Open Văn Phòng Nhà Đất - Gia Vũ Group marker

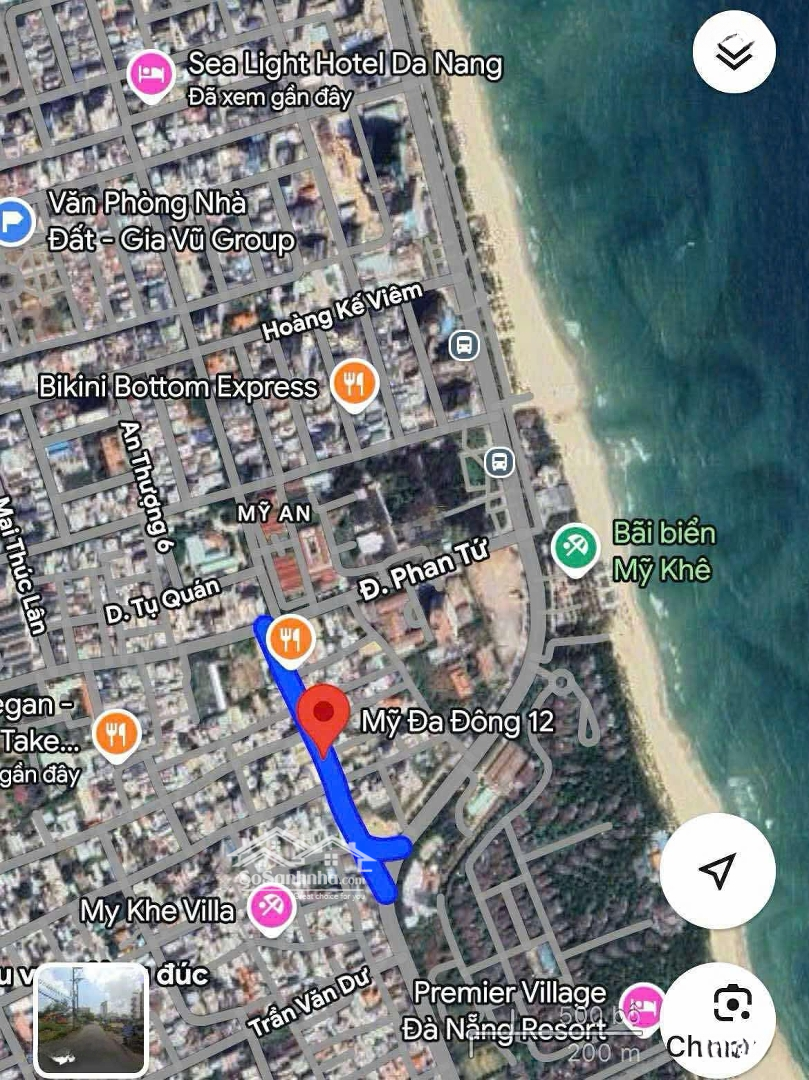point(14,222)
